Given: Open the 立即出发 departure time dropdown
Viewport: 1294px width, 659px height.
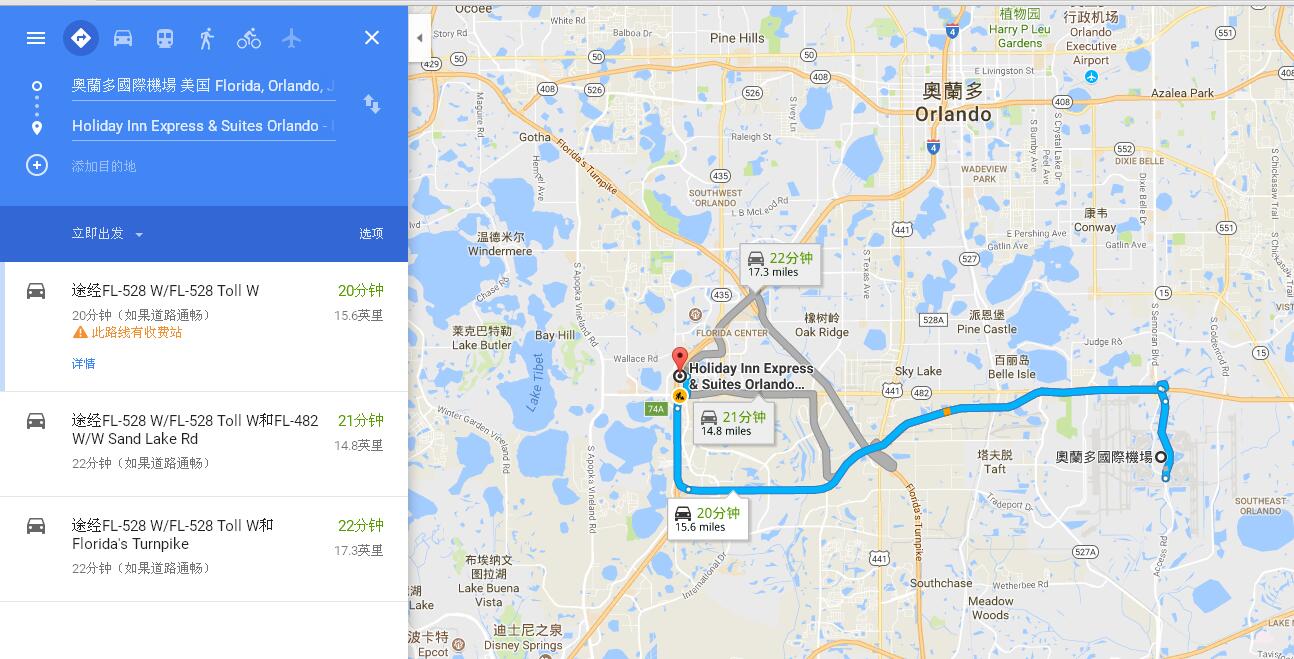Looking at the screenshot, I should [107, 234].
